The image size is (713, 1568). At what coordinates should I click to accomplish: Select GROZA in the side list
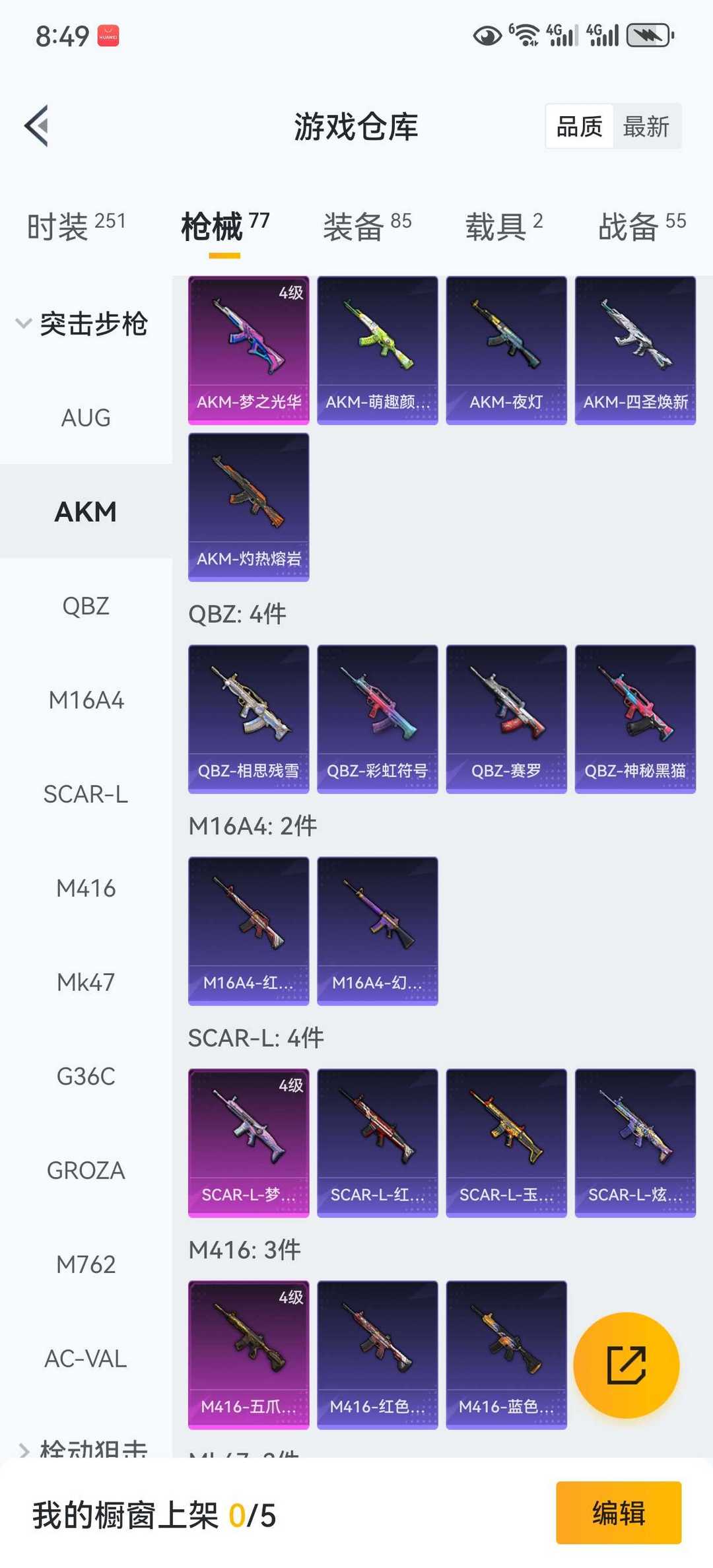tap(86, 1171)
